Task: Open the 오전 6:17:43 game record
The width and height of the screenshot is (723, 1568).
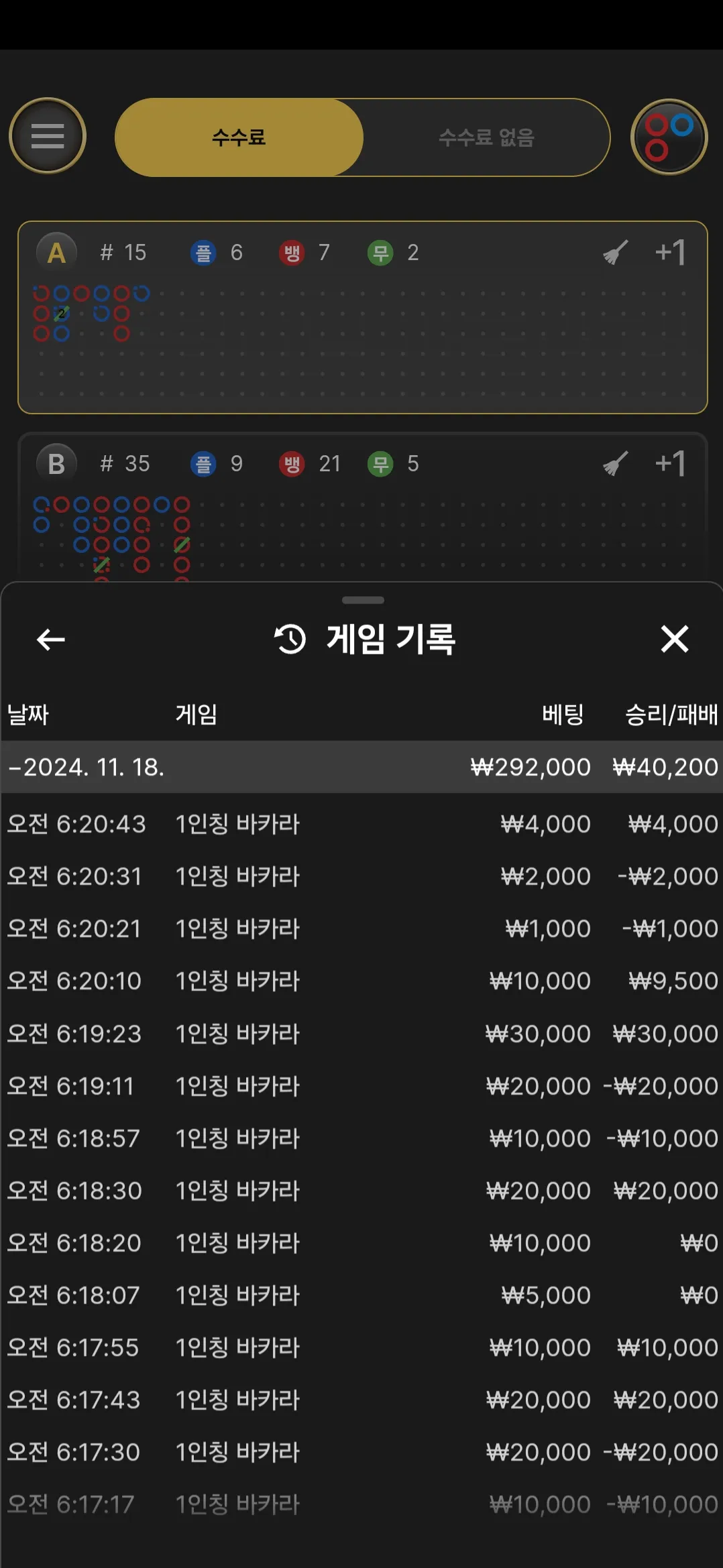Action: (x=361, y=1400)
